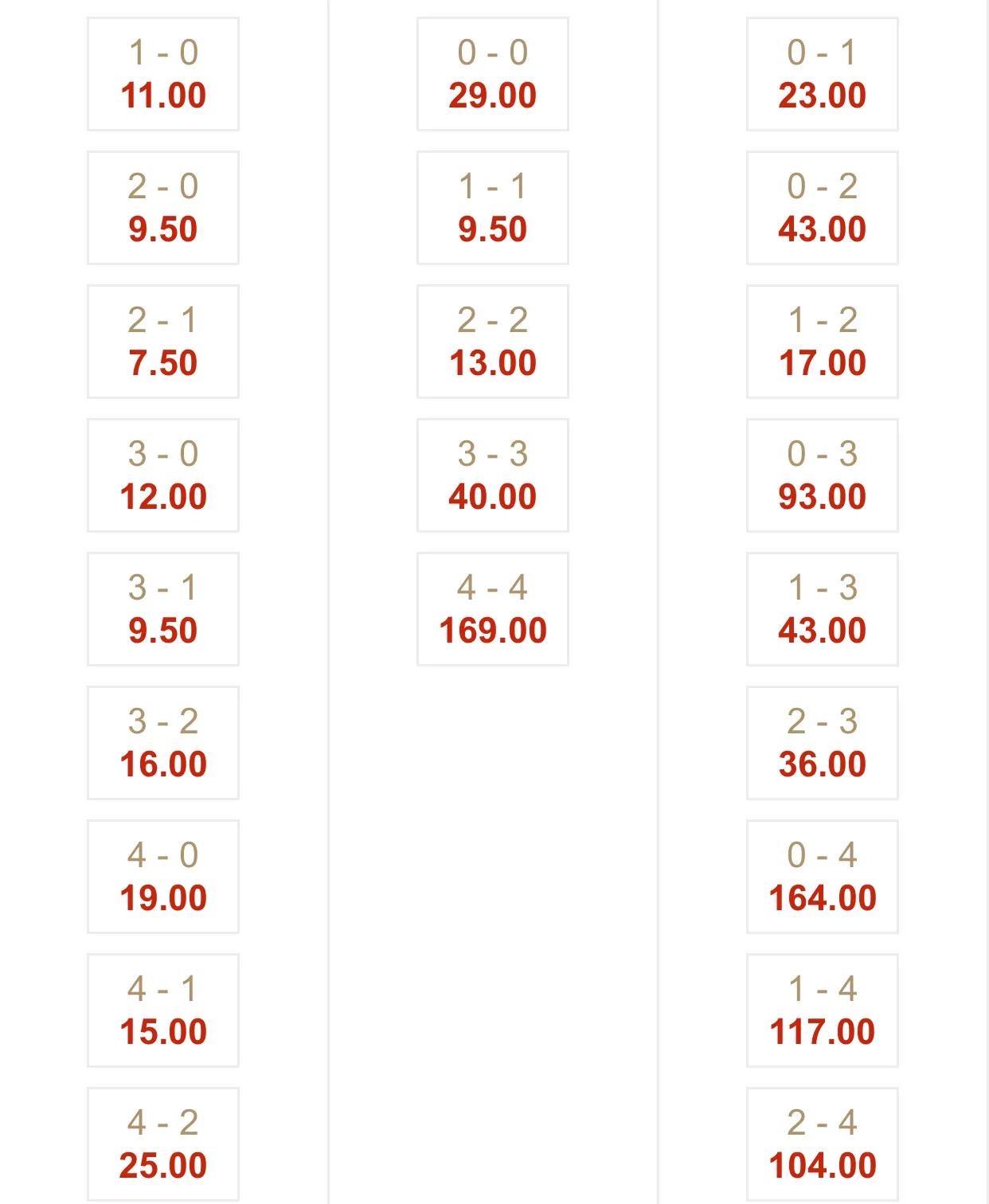
Task: Choose the 2 - 4 score at 104.00
Action: [x=823, y=1144]
